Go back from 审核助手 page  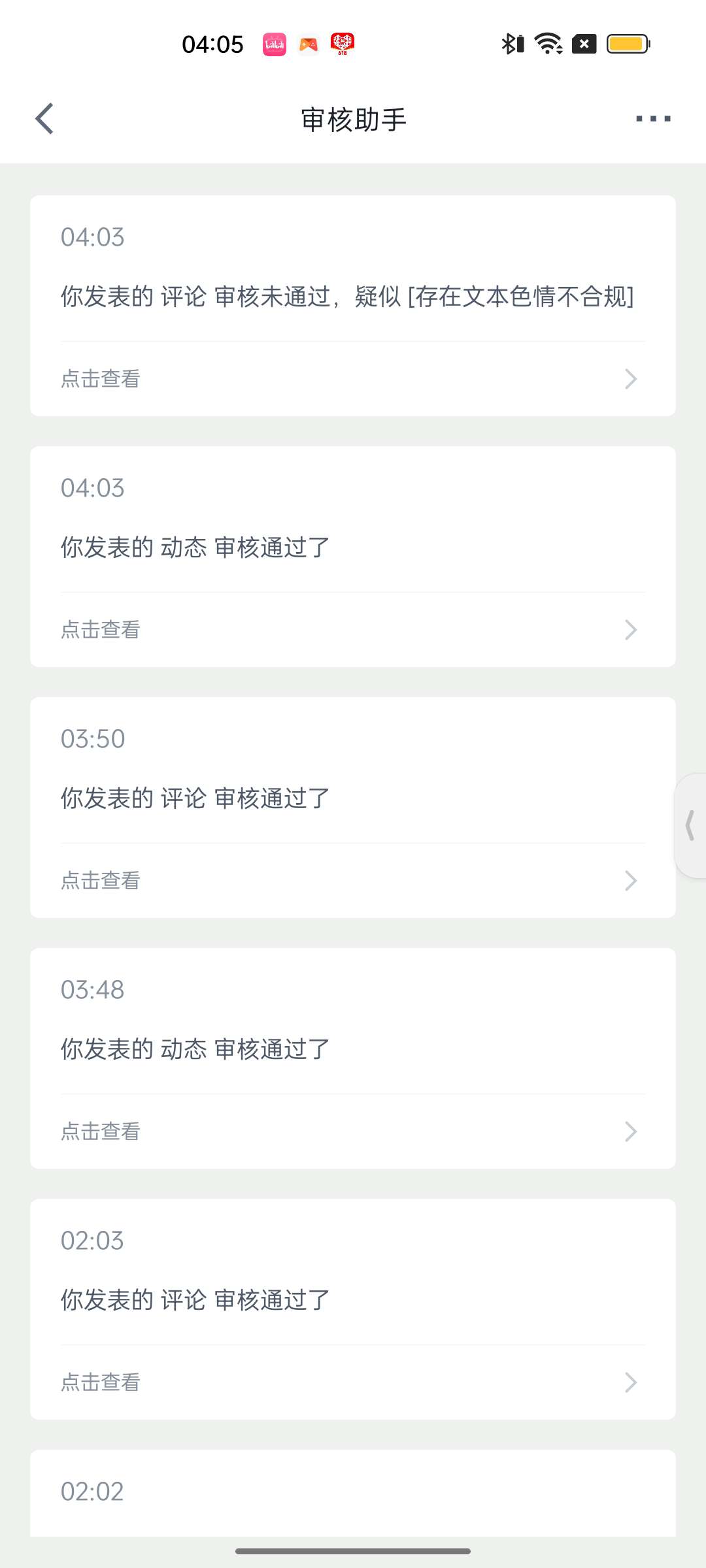click(x=44, y=119)
